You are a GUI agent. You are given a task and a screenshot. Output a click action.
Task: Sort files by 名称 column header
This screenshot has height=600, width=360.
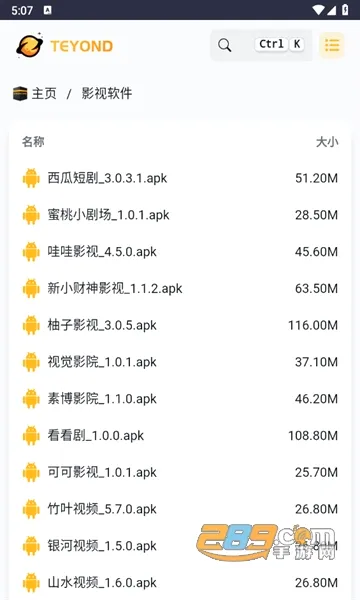click(x=33, y=142)
